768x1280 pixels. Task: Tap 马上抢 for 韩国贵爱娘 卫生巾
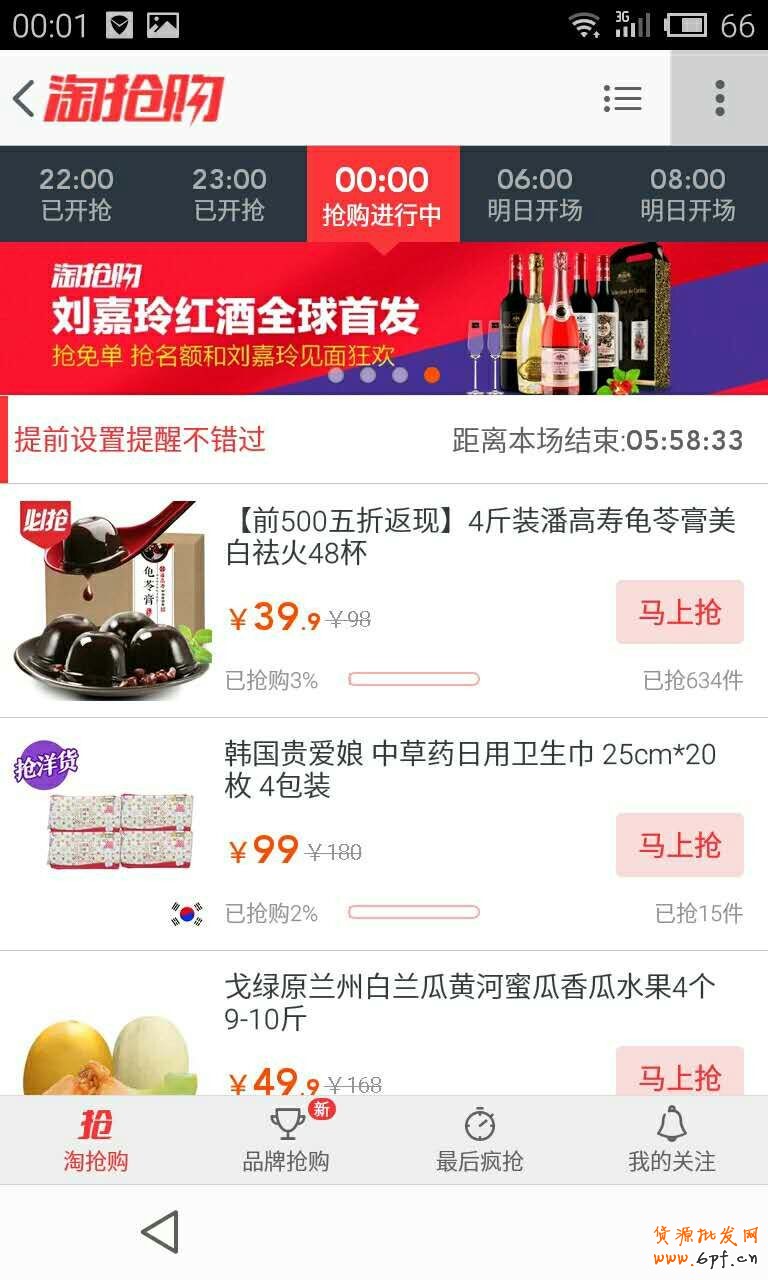[679, 845]
